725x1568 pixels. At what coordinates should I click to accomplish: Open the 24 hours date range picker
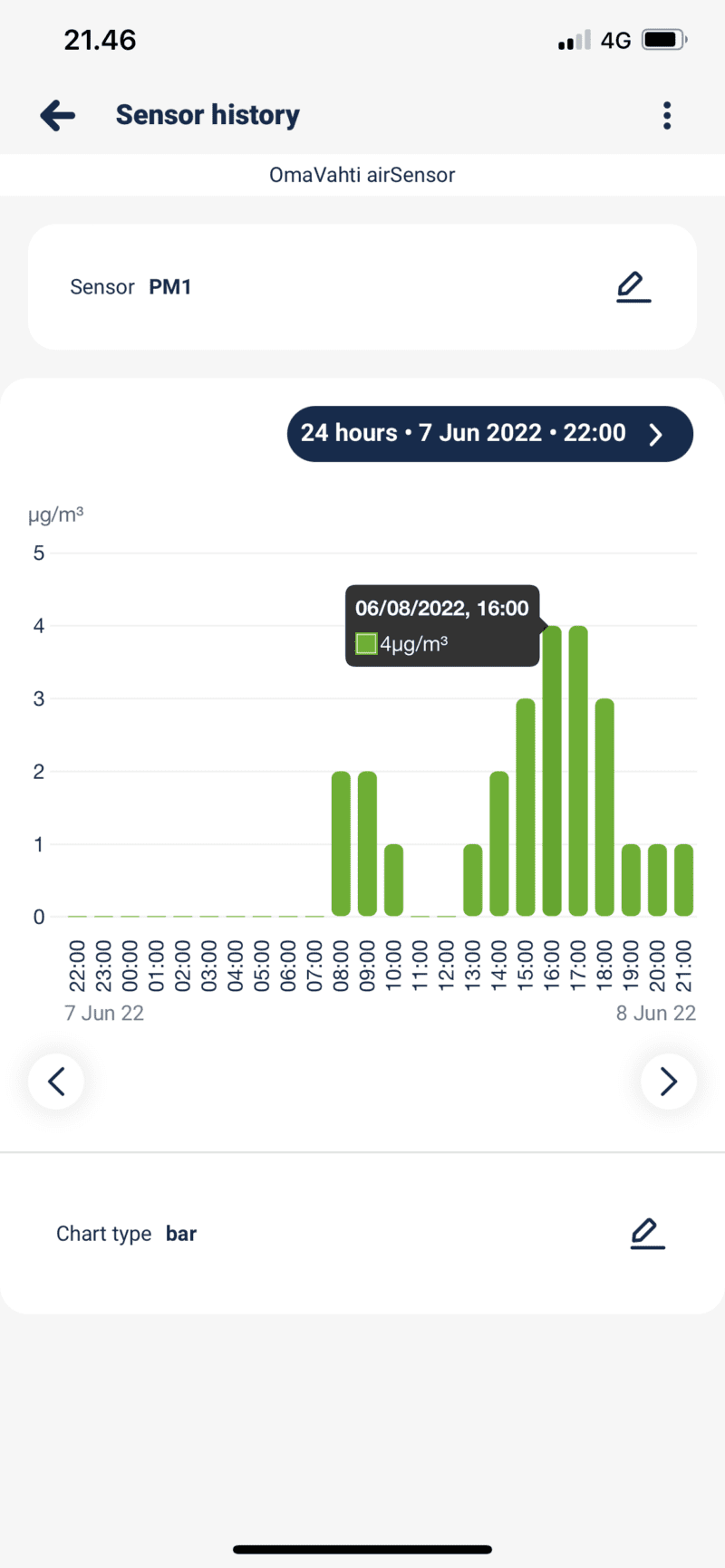coord(489,434)
